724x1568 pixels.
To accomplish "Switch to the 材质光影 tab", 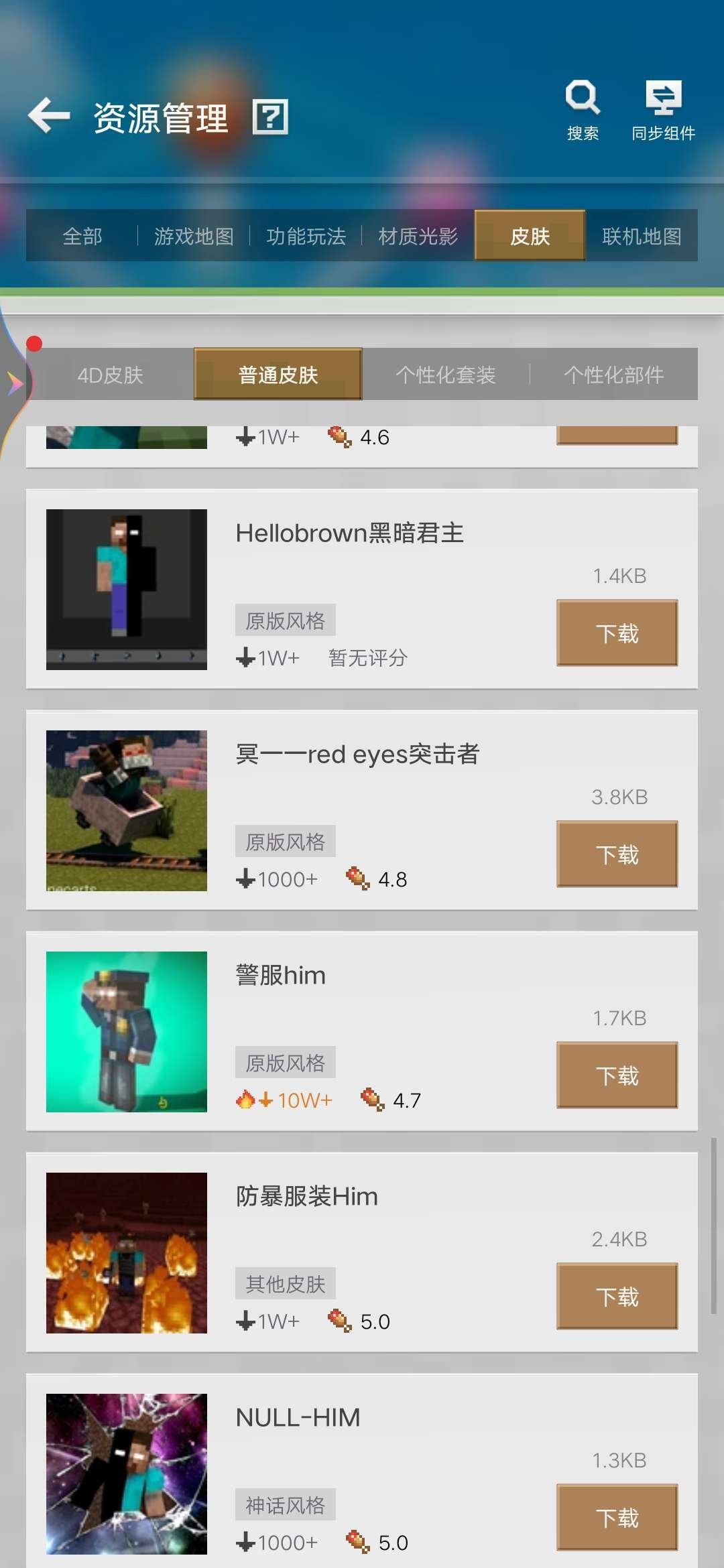I will 417,236.
